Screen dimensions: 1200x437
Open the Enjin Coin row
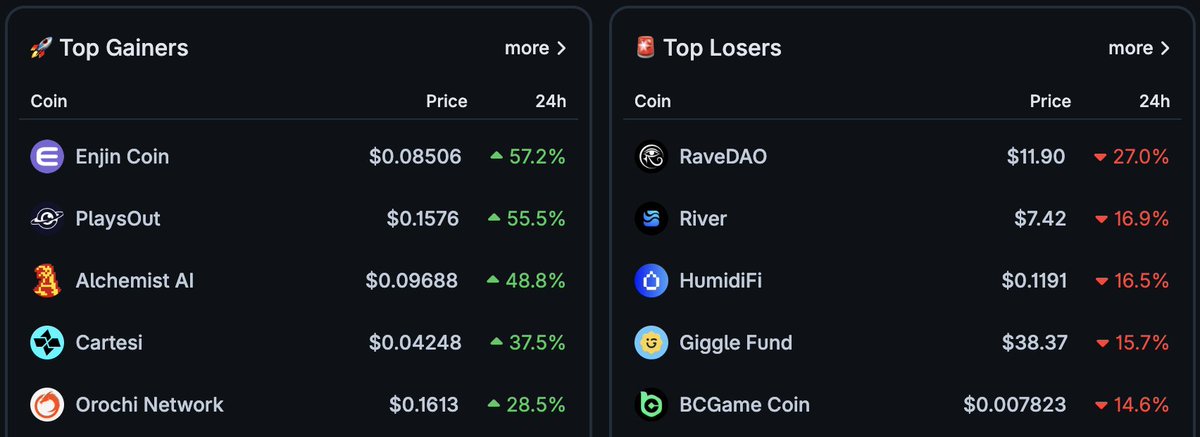pos(122,157)
